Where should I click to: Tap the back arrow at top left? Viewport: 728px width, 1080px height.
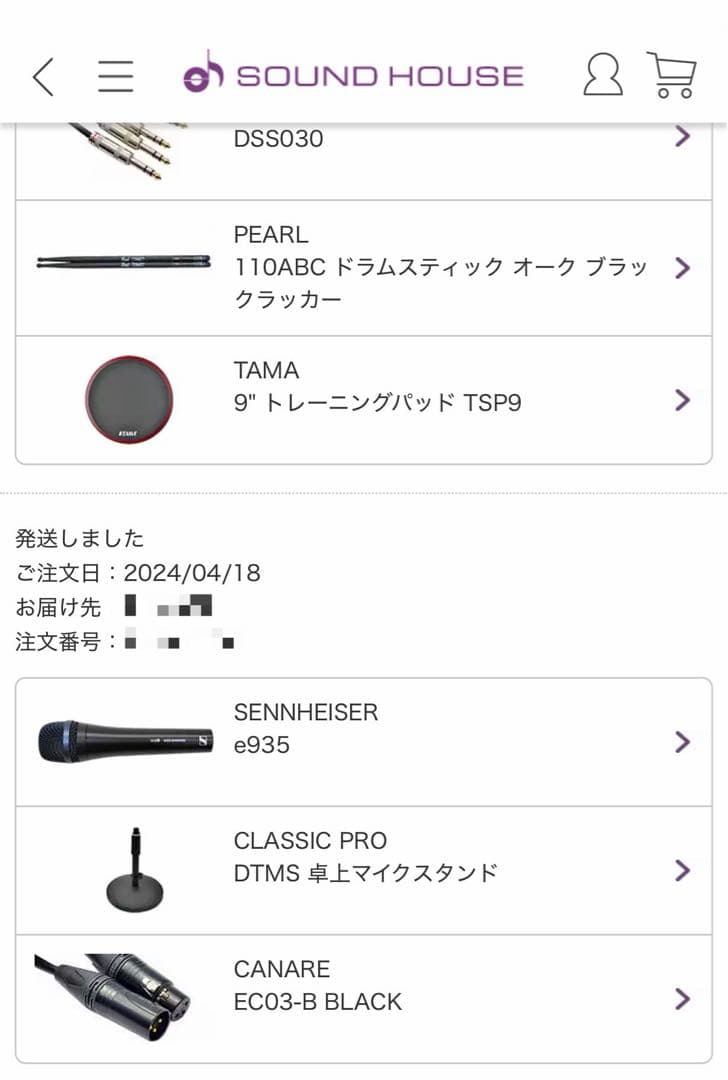[x=42, y=74]
